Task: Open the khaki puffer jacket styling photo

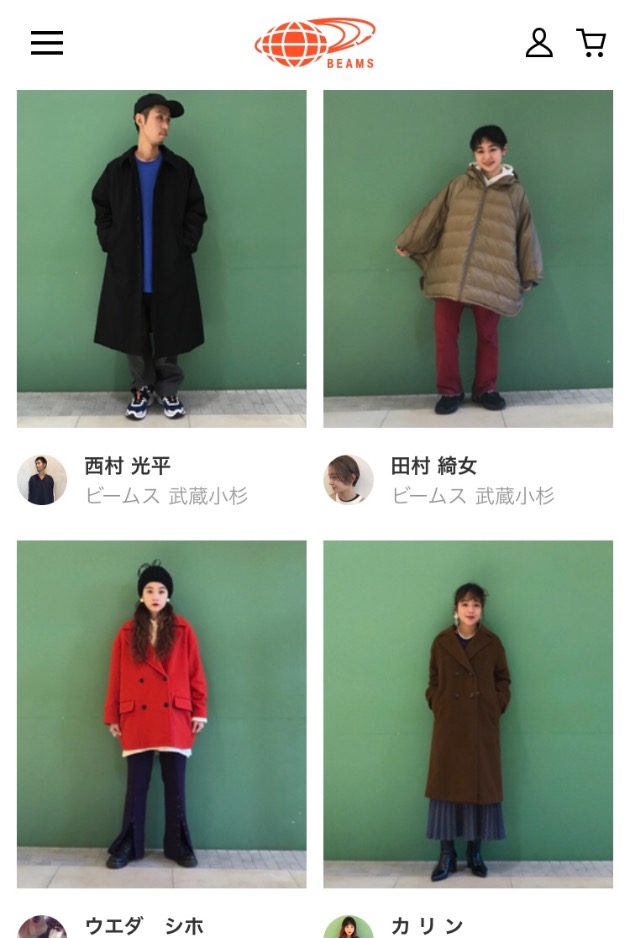Action: (468, 258)
